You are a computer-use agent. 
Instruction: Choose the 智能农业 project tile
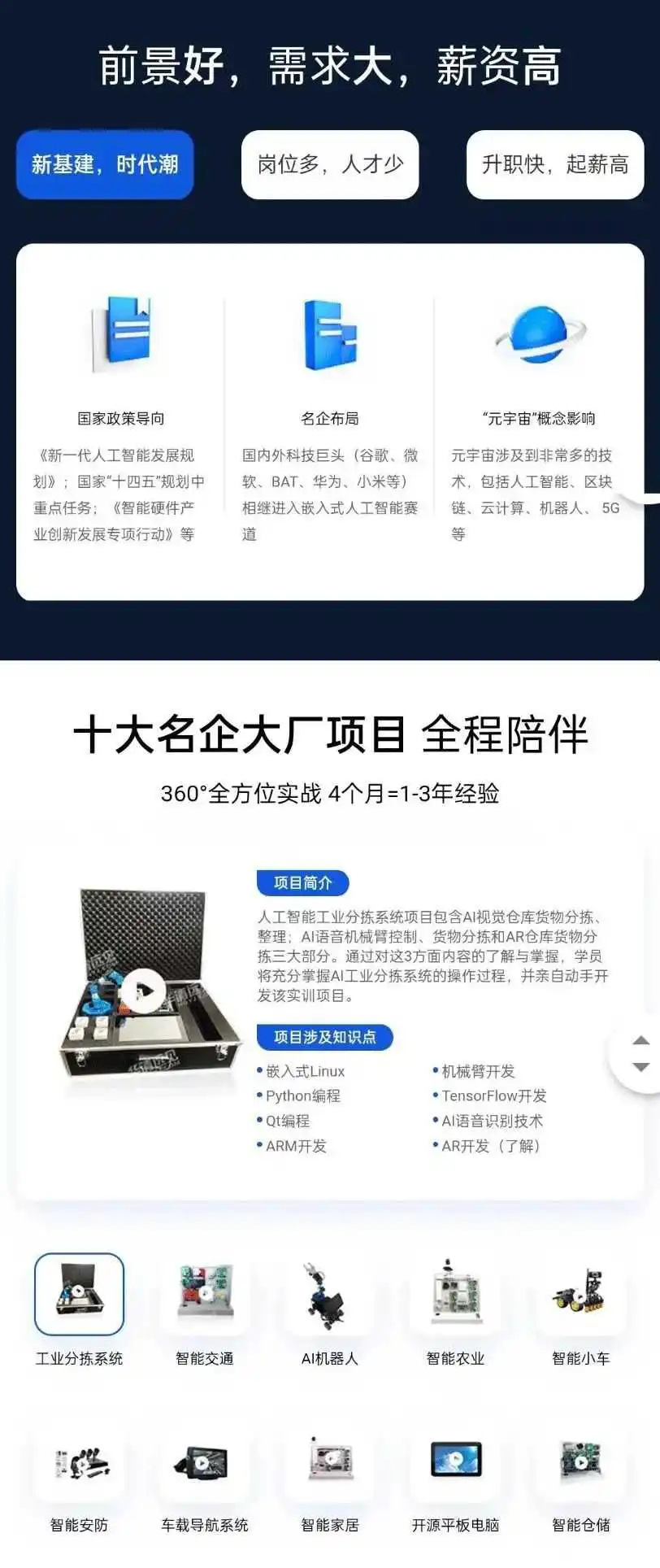point(455,1295)
